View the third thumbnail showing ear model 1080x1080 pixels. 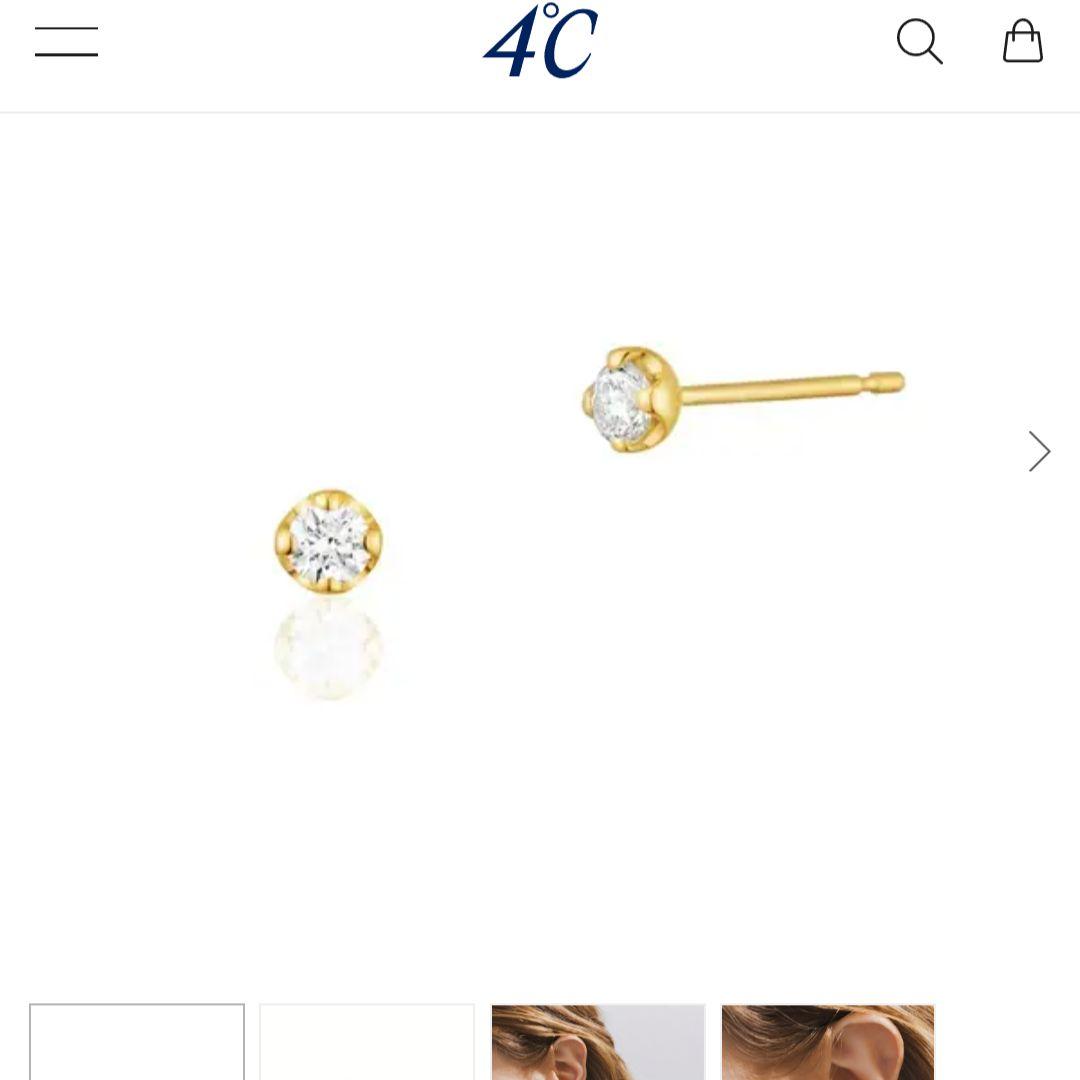pyautogui.click(x=598, y=1041)
